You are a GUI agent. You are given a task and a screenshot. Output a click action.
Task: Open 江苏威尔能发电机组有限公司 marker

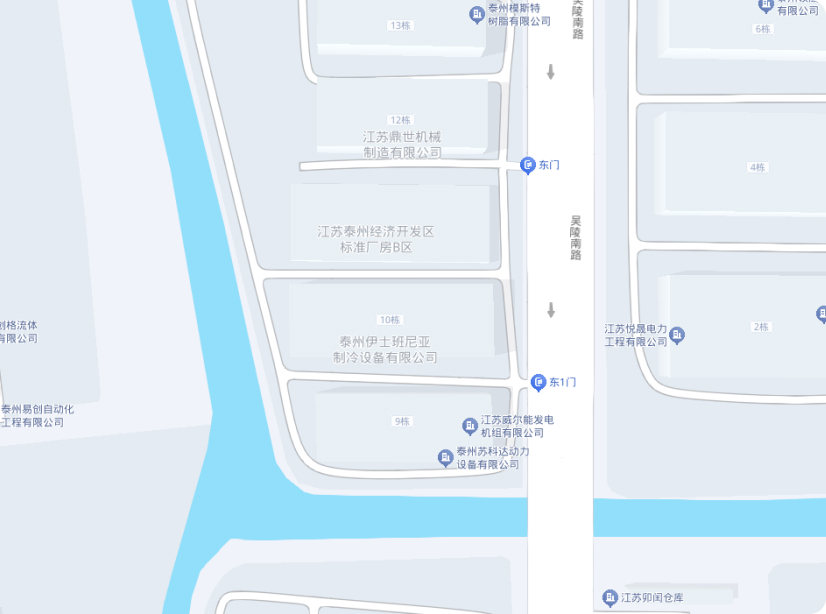(x=470, y=426)
